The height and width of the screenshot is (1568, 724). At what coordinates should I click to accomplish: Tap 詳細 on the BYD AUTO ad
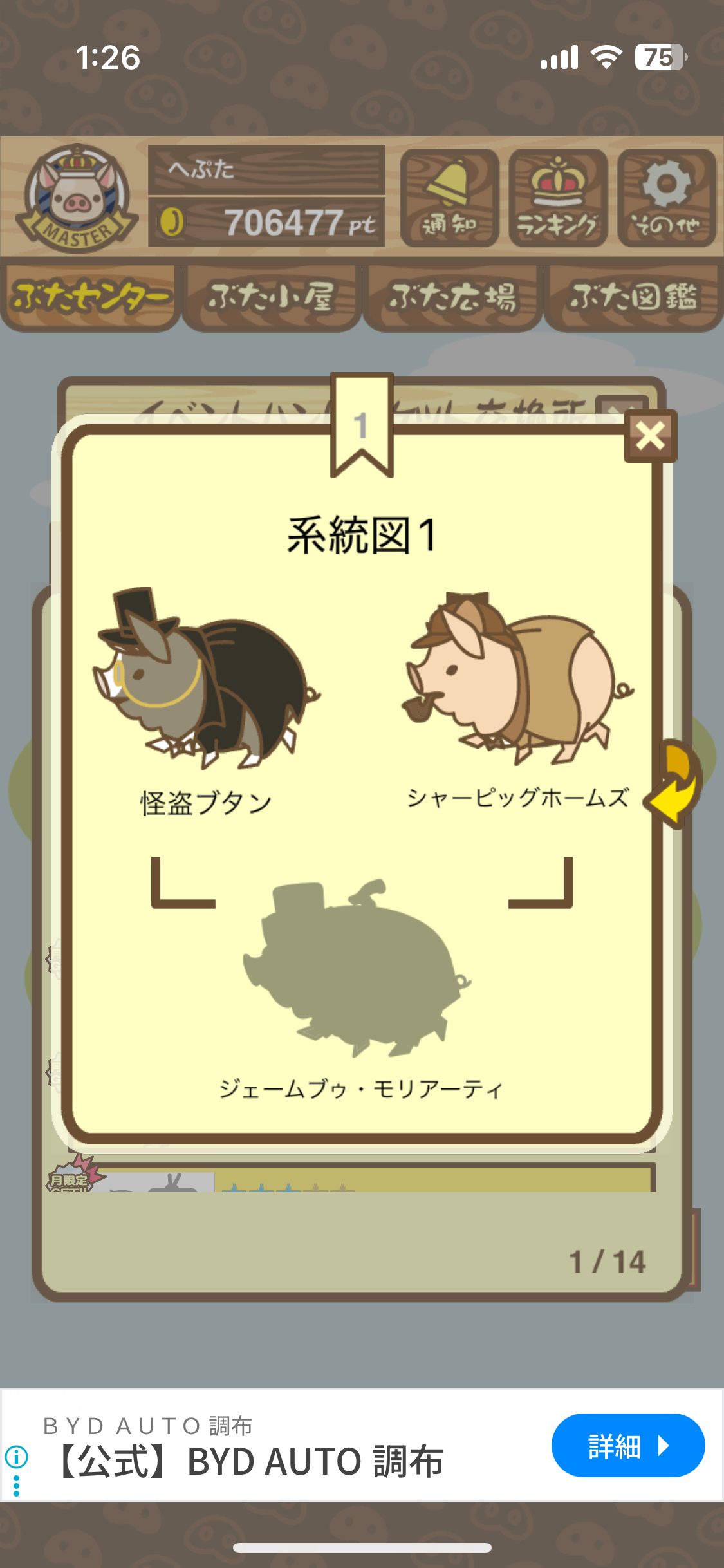pyautogui.click(x=627, y=1445)
